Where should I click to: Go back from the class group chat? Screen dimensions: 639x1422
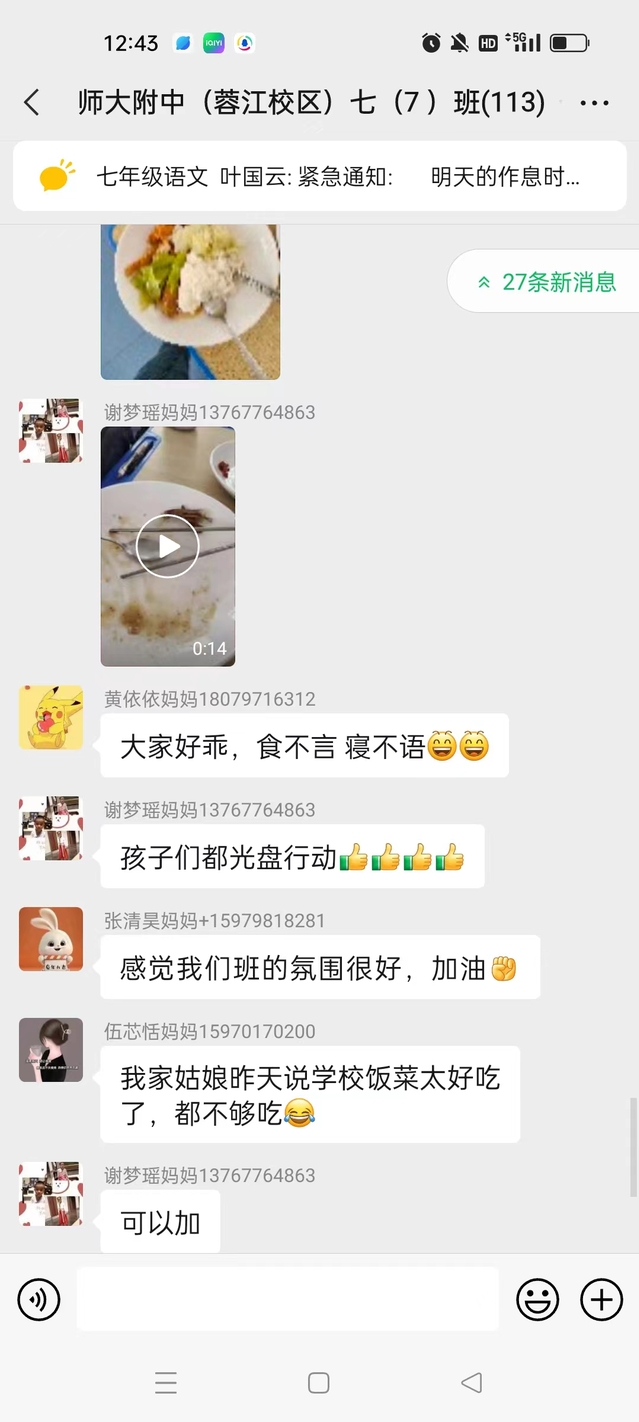32,102
